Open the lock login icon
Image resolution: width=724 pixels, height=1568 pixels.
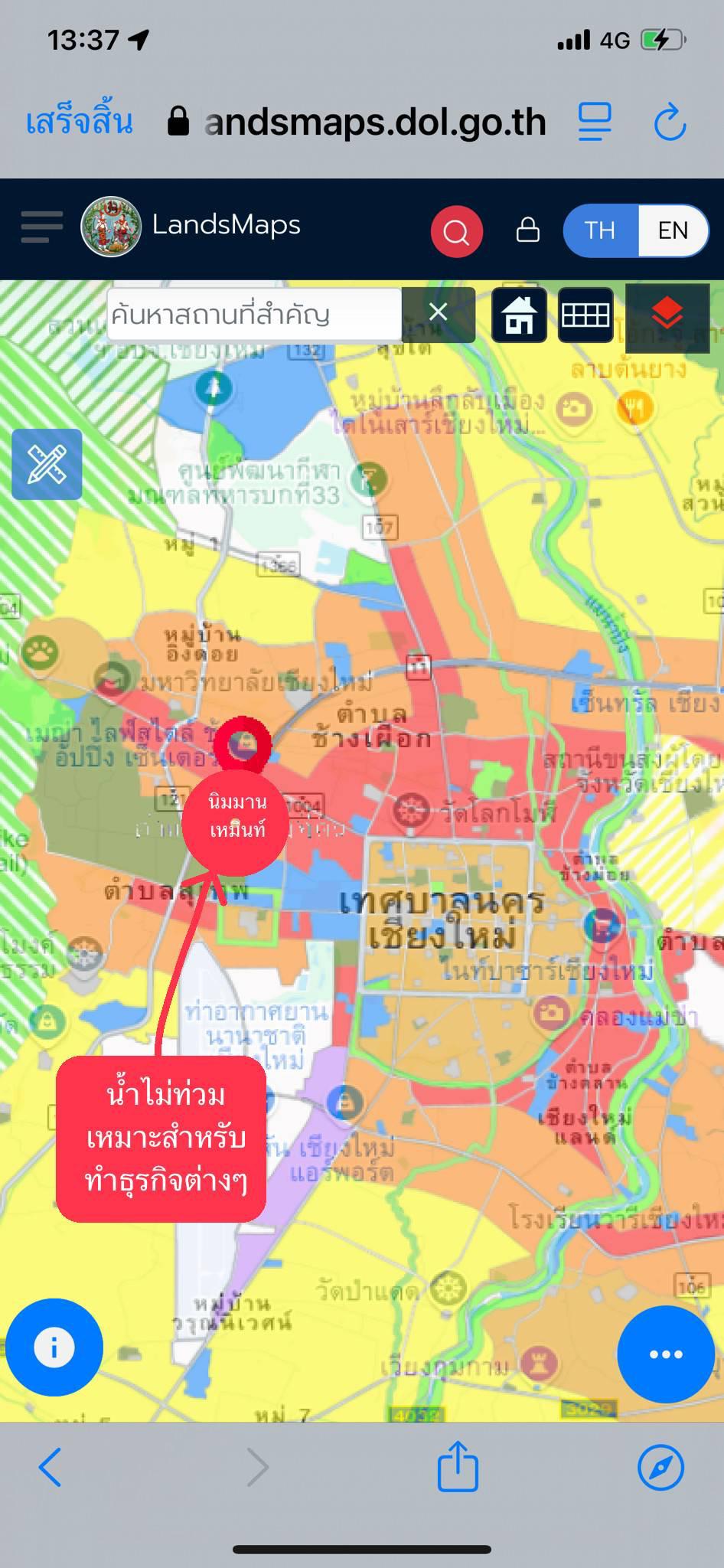point(528,230)
